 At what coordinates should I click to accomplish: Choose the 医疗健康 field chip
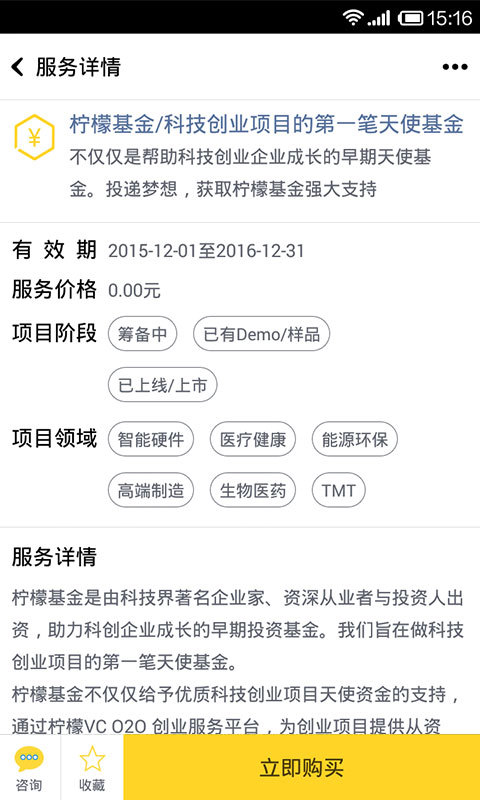point(252,439)
